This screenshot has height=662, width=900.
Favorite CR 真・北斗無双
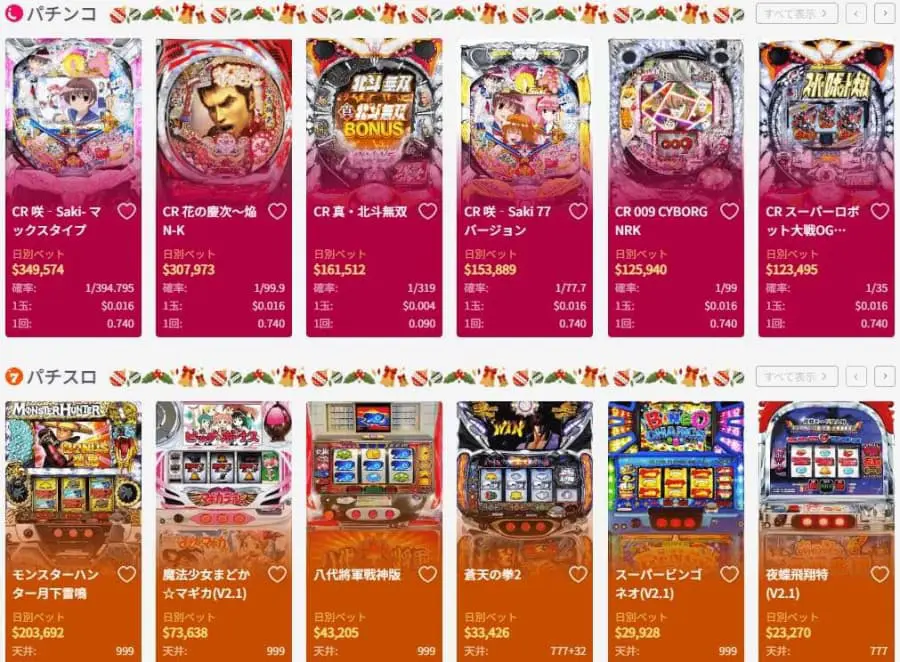click(427, 211)
